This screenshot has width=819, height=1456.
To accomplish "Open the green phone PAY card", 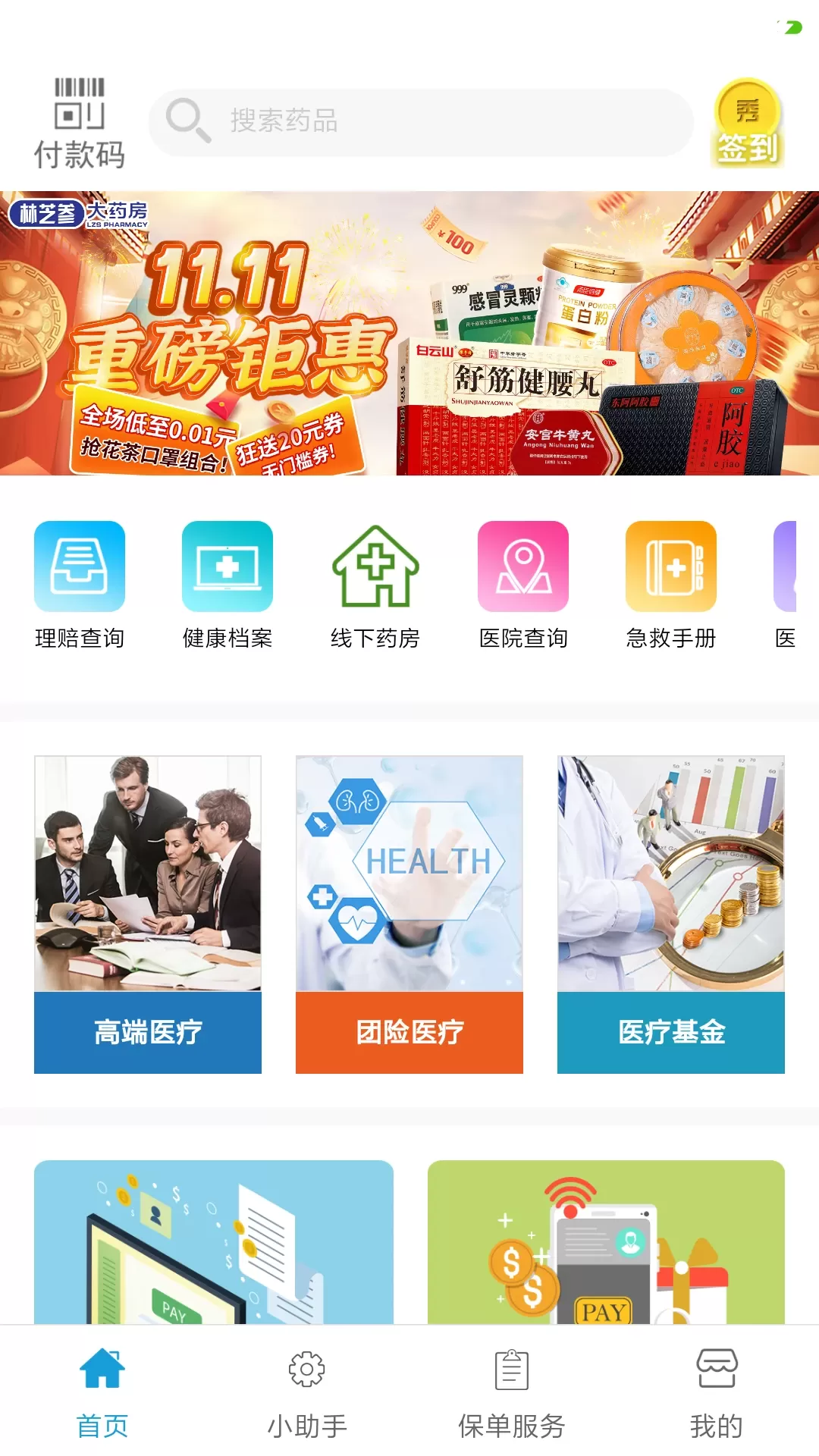I will tap(606, 1242).
